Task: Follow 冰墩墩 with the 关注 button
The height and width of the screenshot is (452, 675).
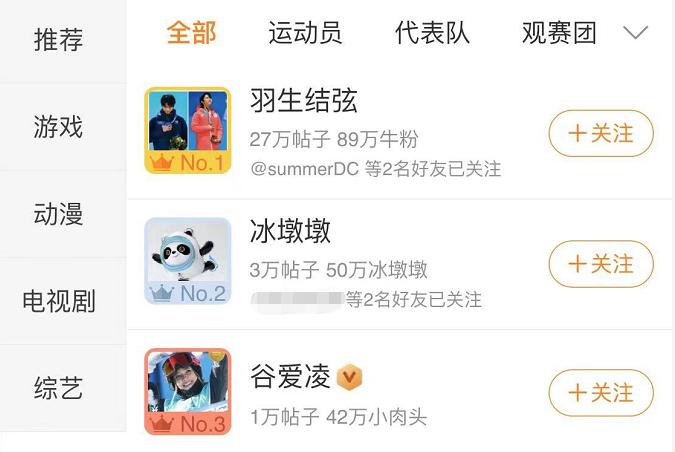Action: 601,264
